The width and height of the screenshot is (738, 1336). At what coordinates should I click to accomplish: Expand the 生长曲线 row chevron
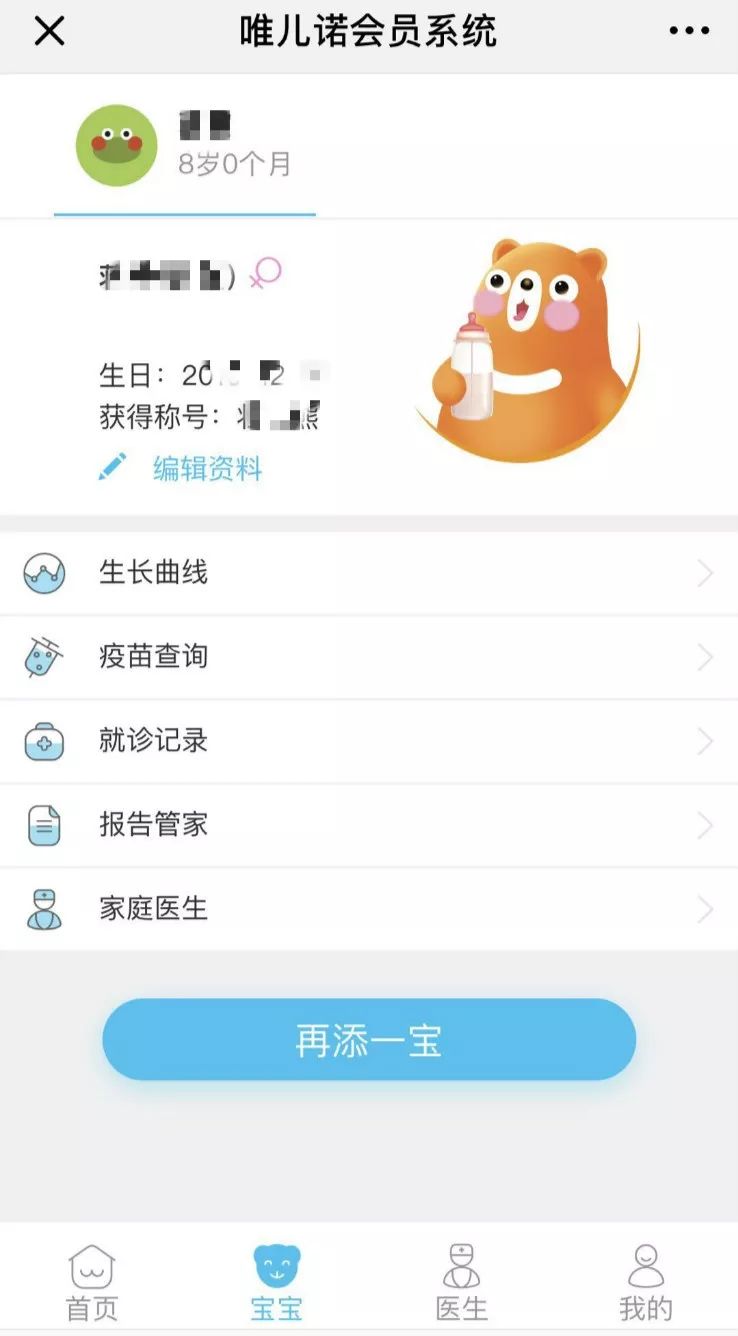pos(706,572)
